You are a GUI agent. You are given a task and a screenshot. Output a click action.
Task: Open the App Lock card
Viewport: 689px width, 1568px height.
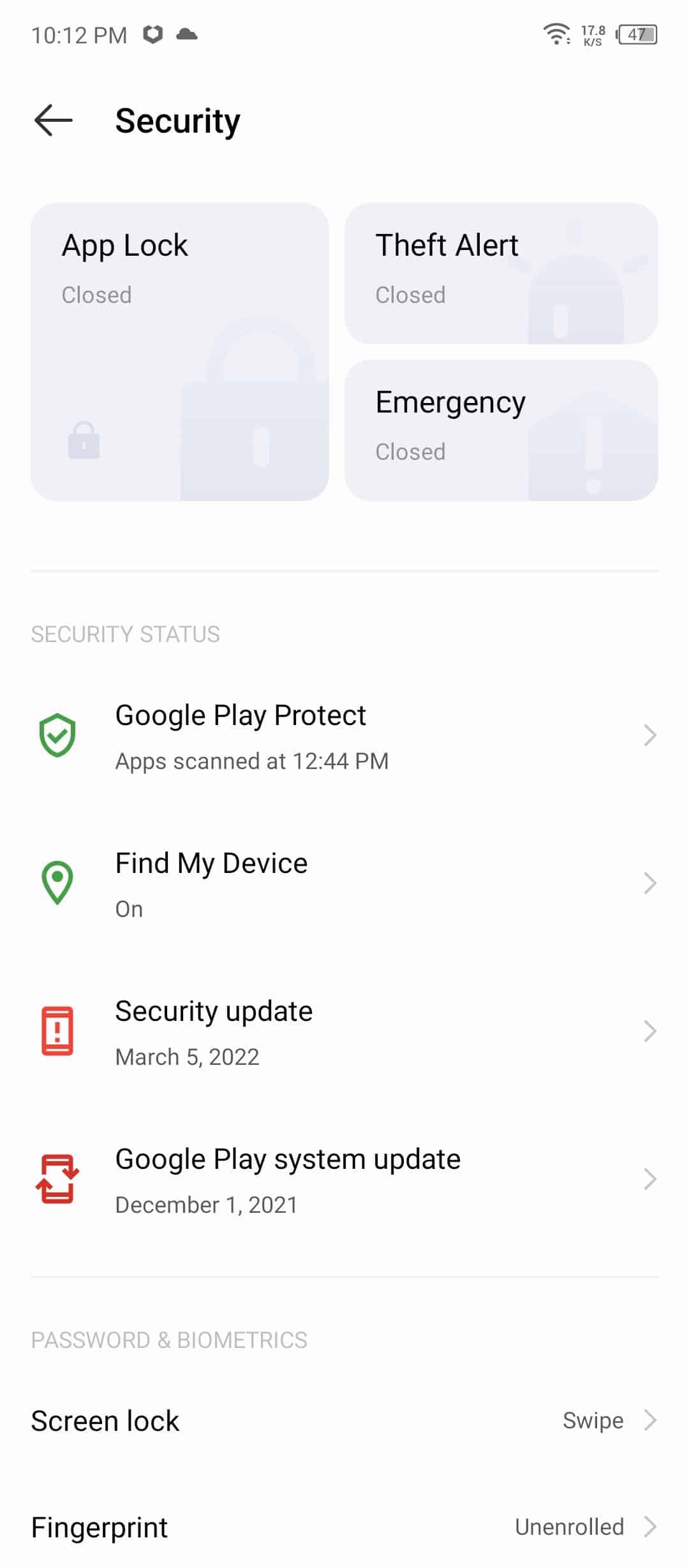pyautogui.click(x=180, y=351)
